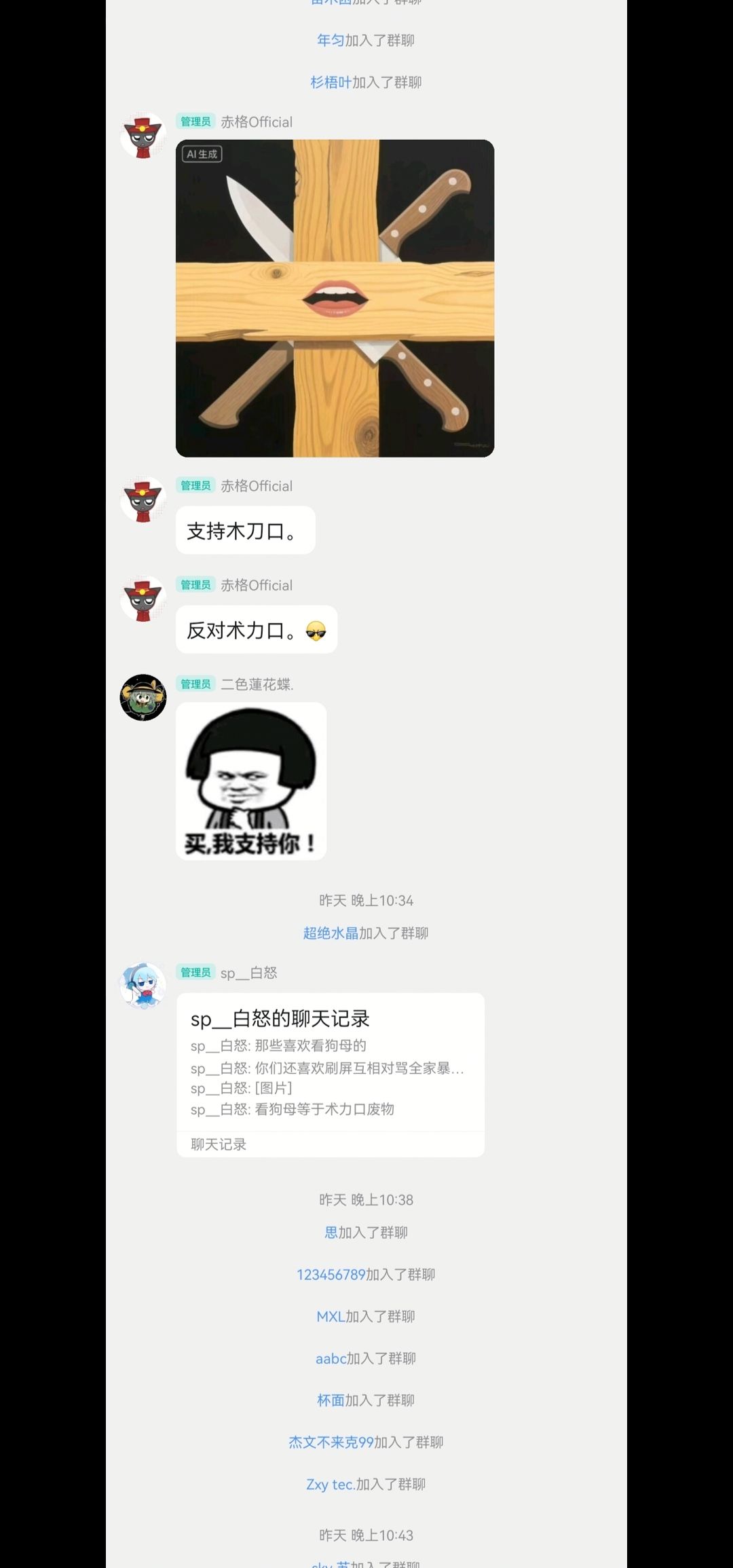
Task: Open profile of new member 杉梧叶
Action: 331,83
